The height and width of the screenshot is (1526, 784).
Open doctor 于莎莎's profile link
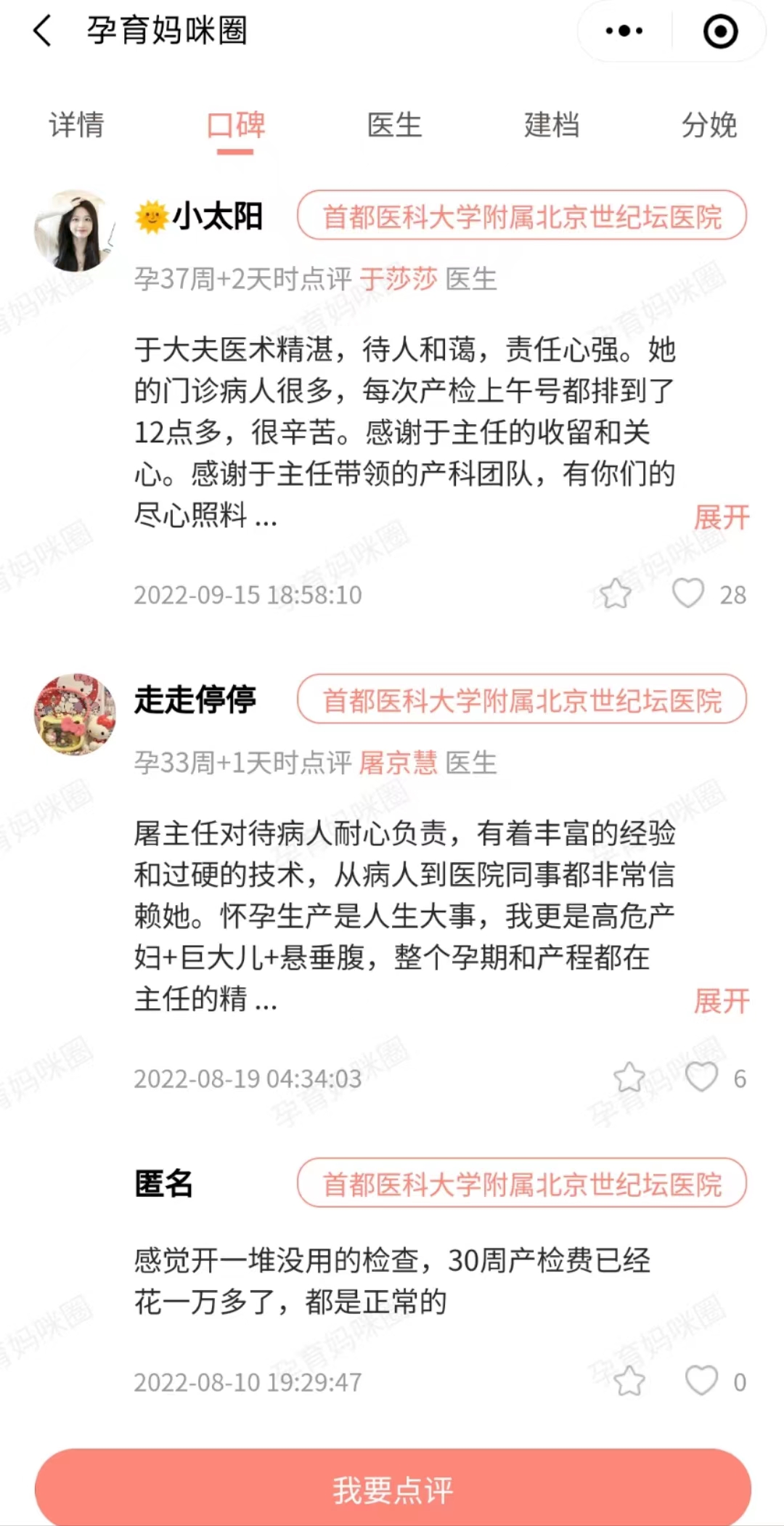point(398,279)
